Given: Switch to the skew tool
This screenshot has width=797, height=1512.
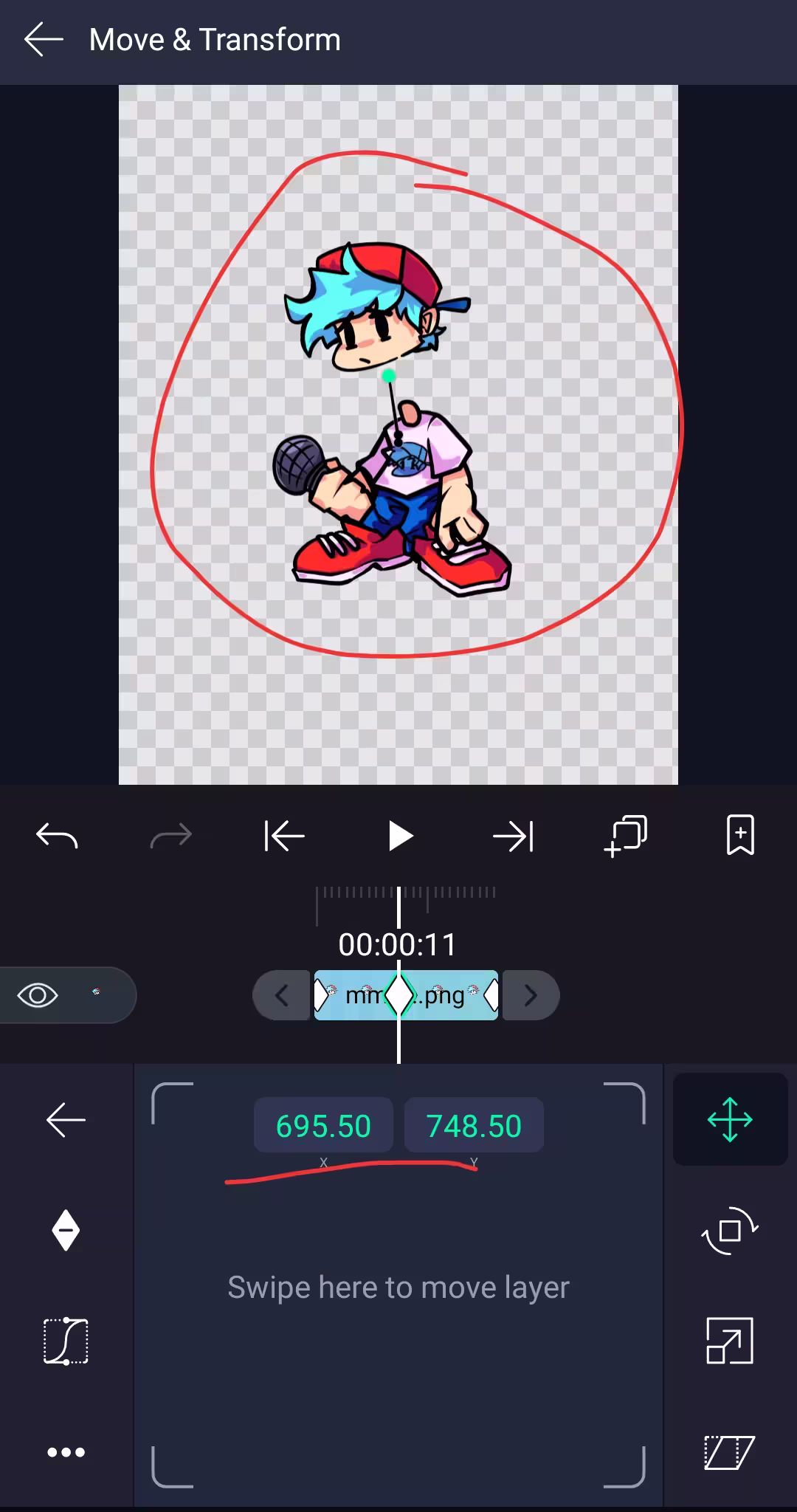Looking at the screenshot, I should [x=730, y=1451].
